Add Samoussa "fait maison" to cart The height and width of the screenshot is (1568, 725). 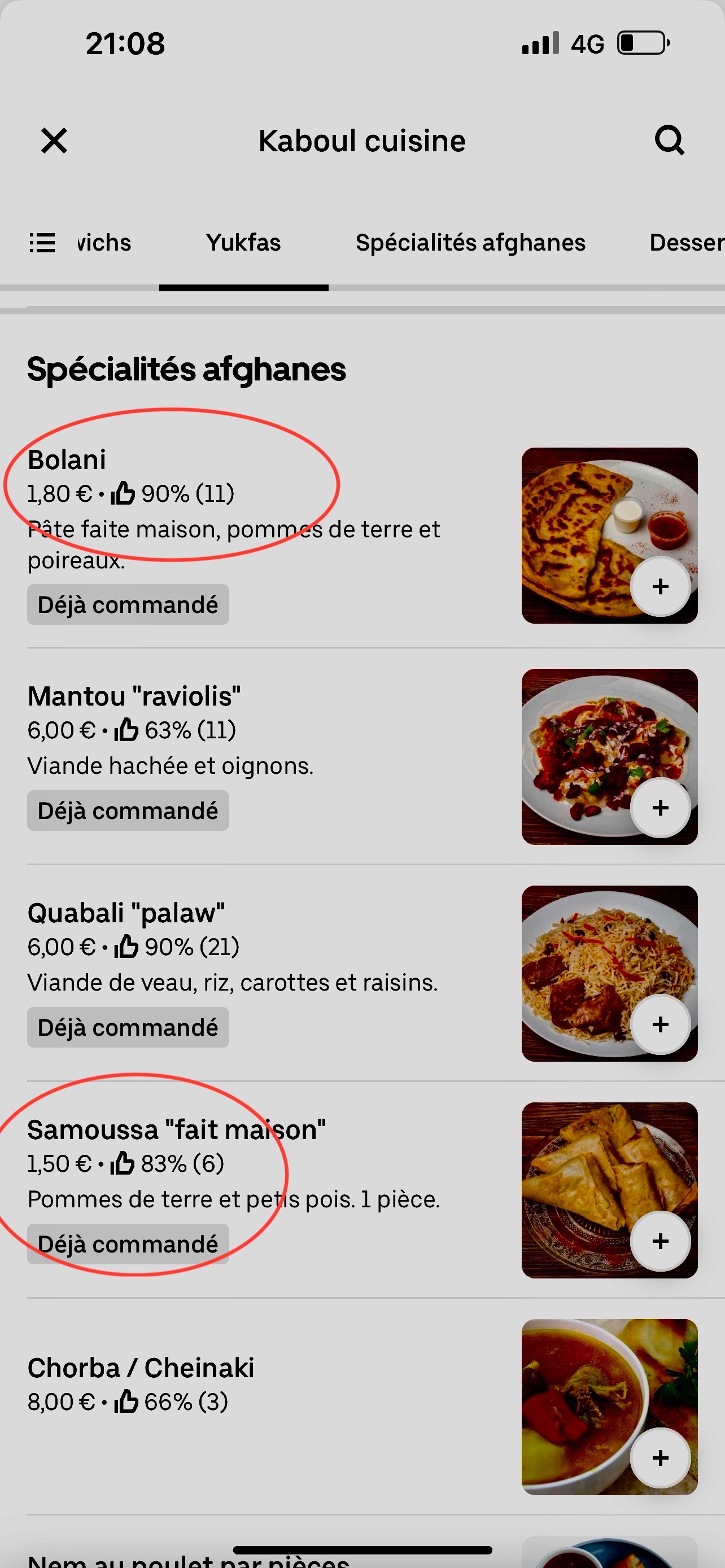point(660,1241)
